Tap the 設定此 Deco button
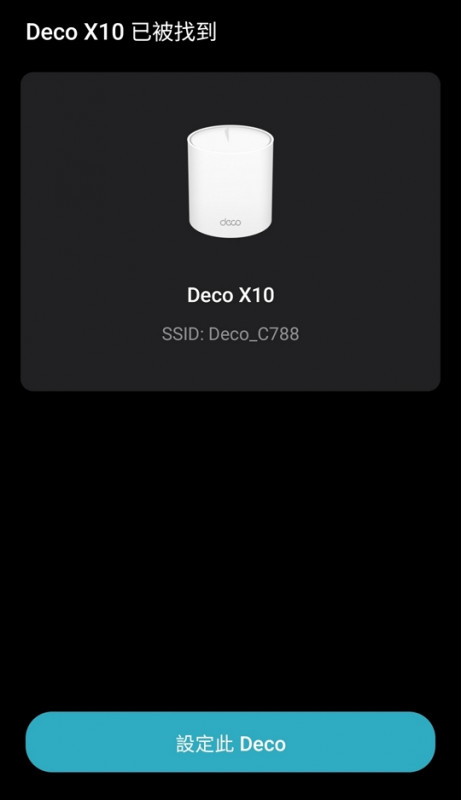Screen dimensions: 461x800 [230, 742]
